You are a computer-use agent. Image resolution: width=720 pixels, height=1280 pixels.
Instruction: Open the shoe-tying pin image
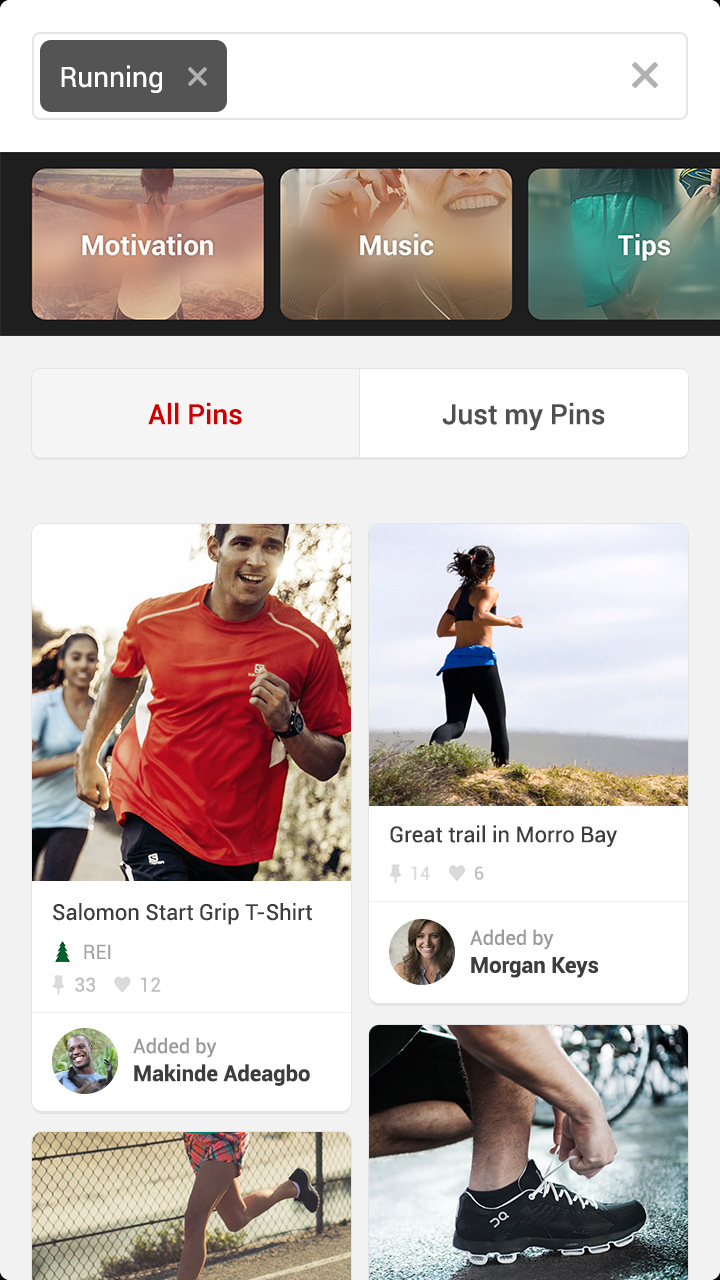point(528,1150)
